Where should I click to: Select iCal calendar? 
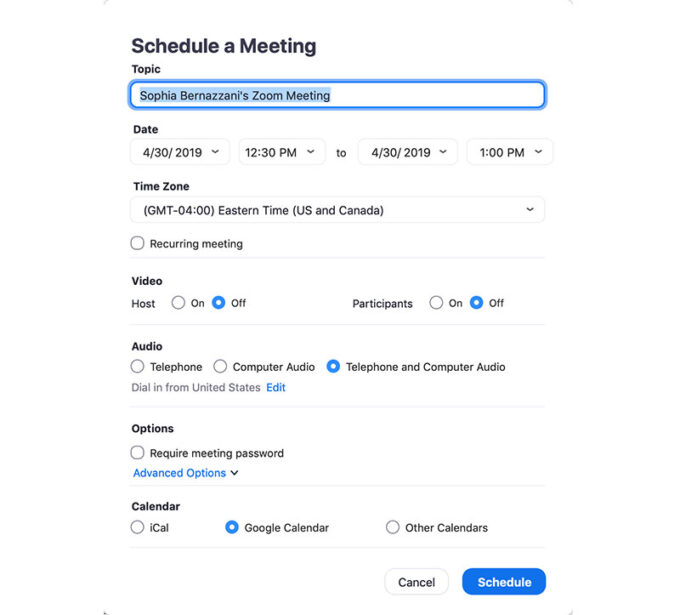tap(138, 527)
